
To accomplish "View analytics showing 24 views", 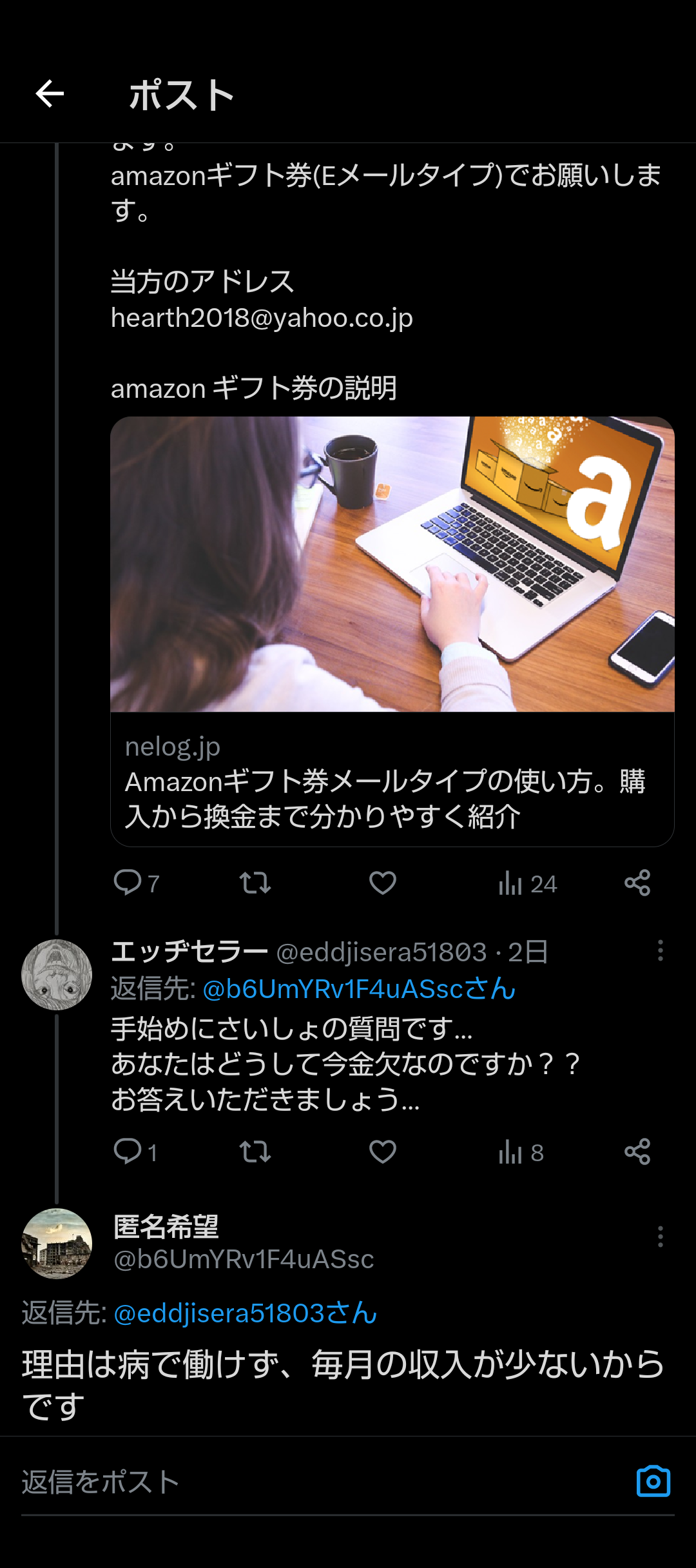I will click(527, 883).
